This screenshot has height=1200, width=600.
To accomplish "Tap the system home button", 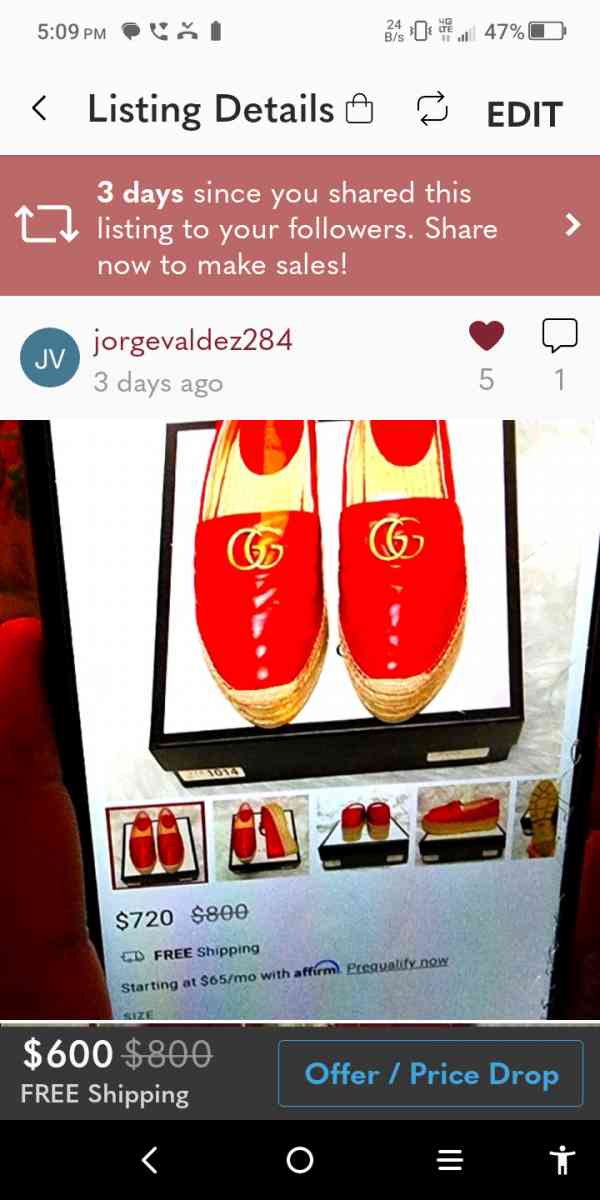I will [299, 1160].
